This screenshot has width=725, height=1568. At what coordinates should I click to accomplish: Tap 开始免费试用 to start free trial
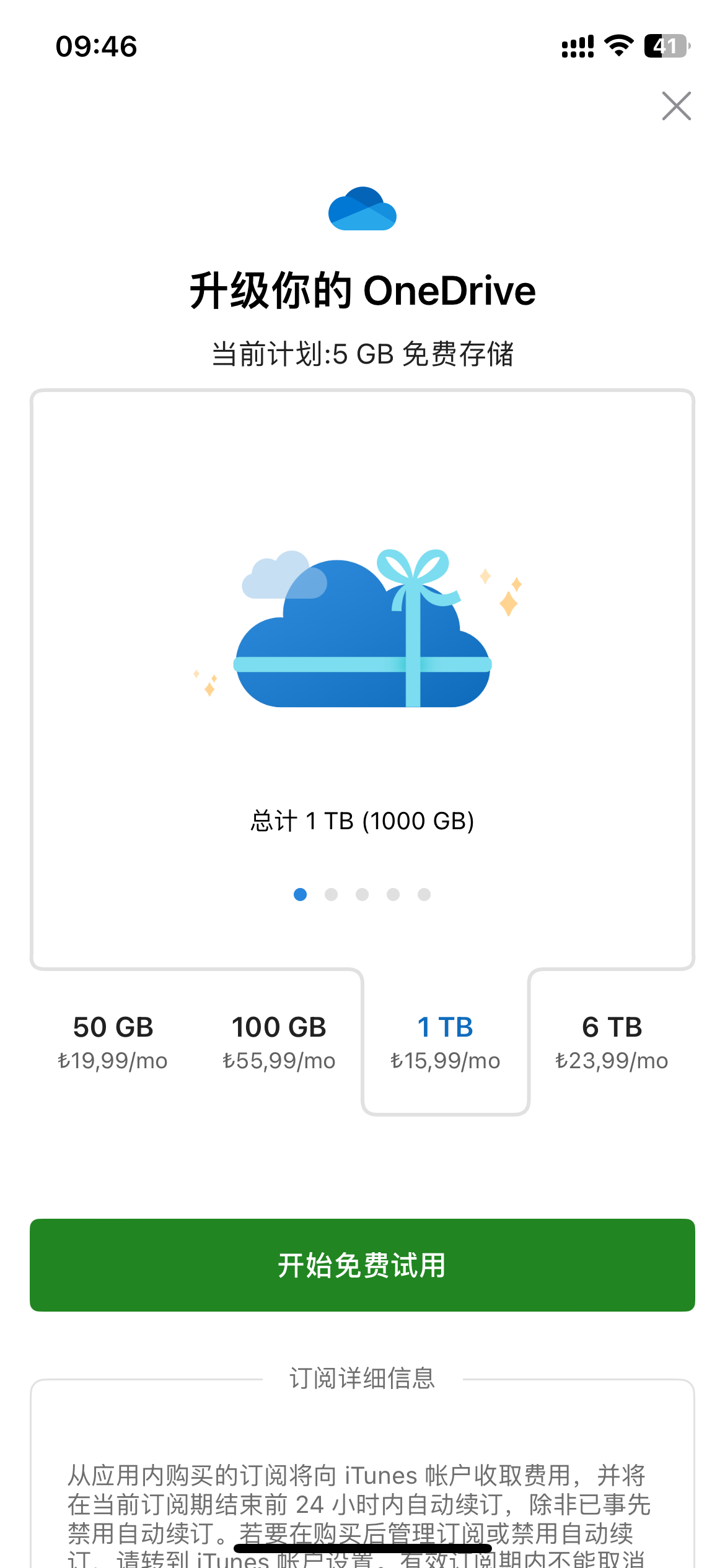coord(362,1265)
